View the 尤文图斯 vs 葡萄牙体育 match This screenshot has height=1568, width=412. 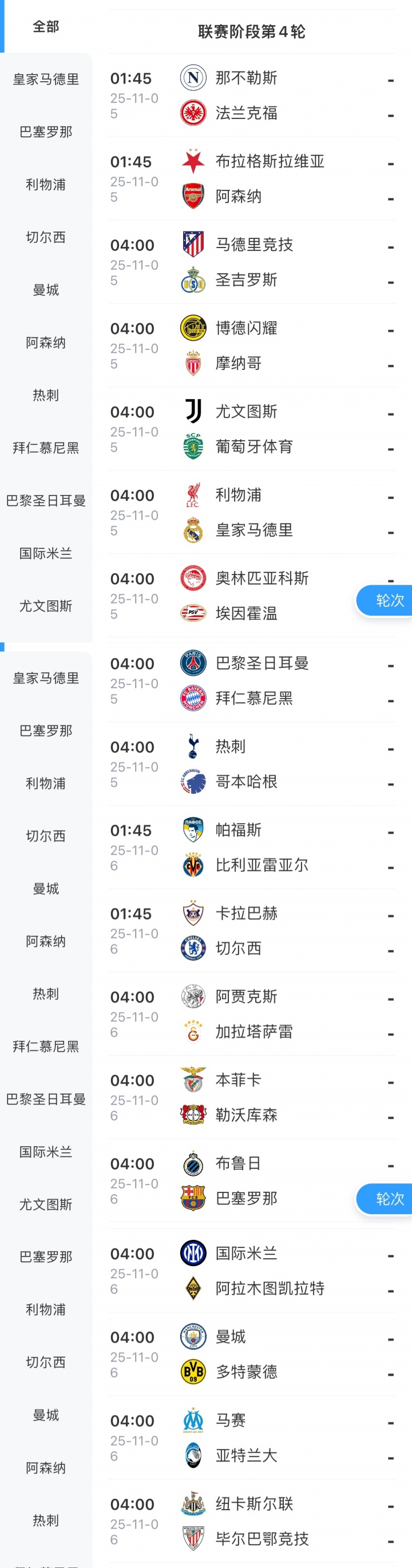click(251, 429)
